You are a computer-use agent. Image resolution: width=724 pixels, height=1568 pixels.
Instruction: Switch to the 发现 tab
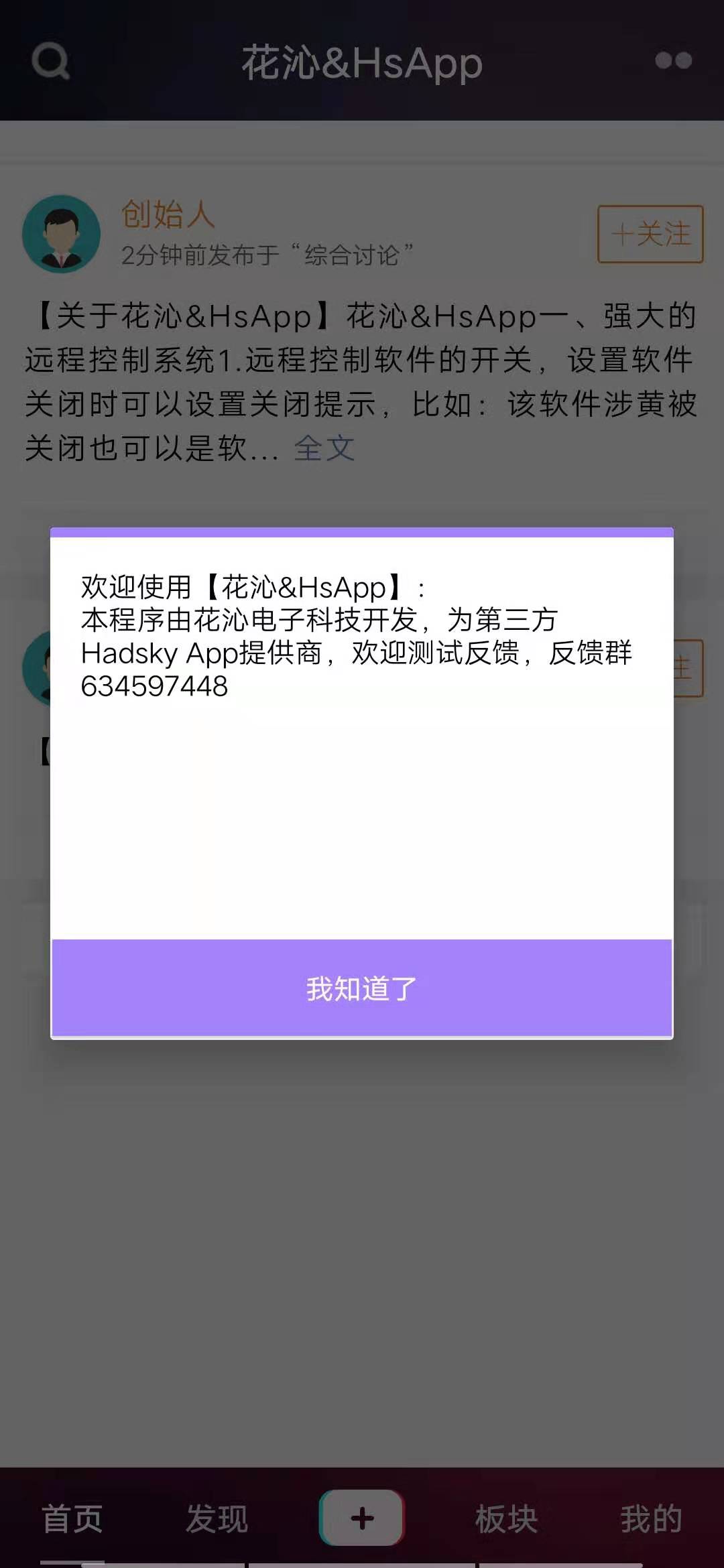point(217,1518)
